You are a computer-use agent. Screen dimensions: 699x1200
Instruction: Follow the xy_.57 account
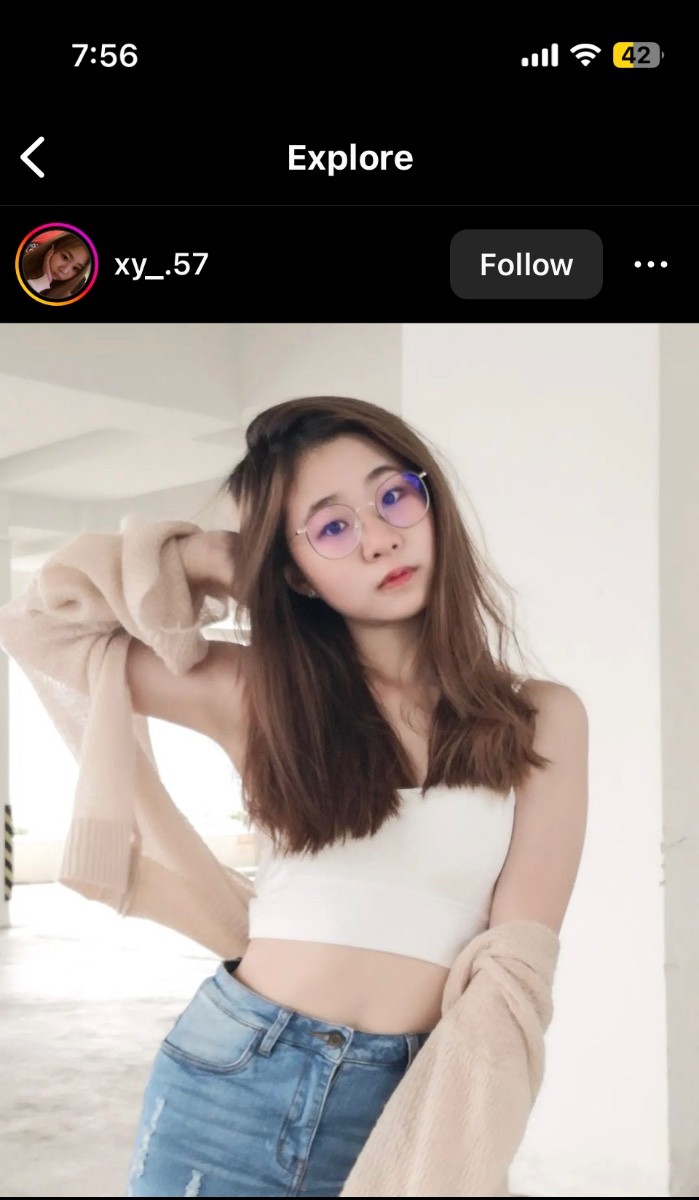(x=526, y=265)
